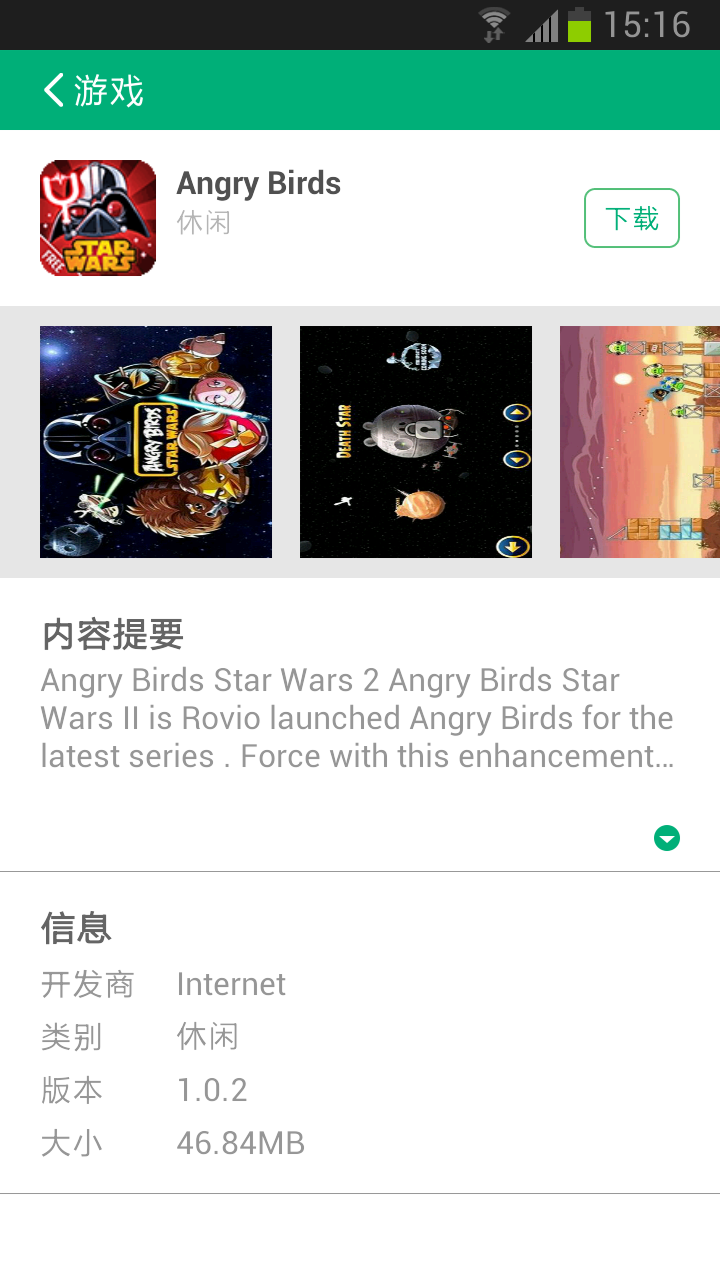Open the Death Star gameplay screenshot
Image resolution: width=720 pixels, height=1280 pixels.
(415, 441)
